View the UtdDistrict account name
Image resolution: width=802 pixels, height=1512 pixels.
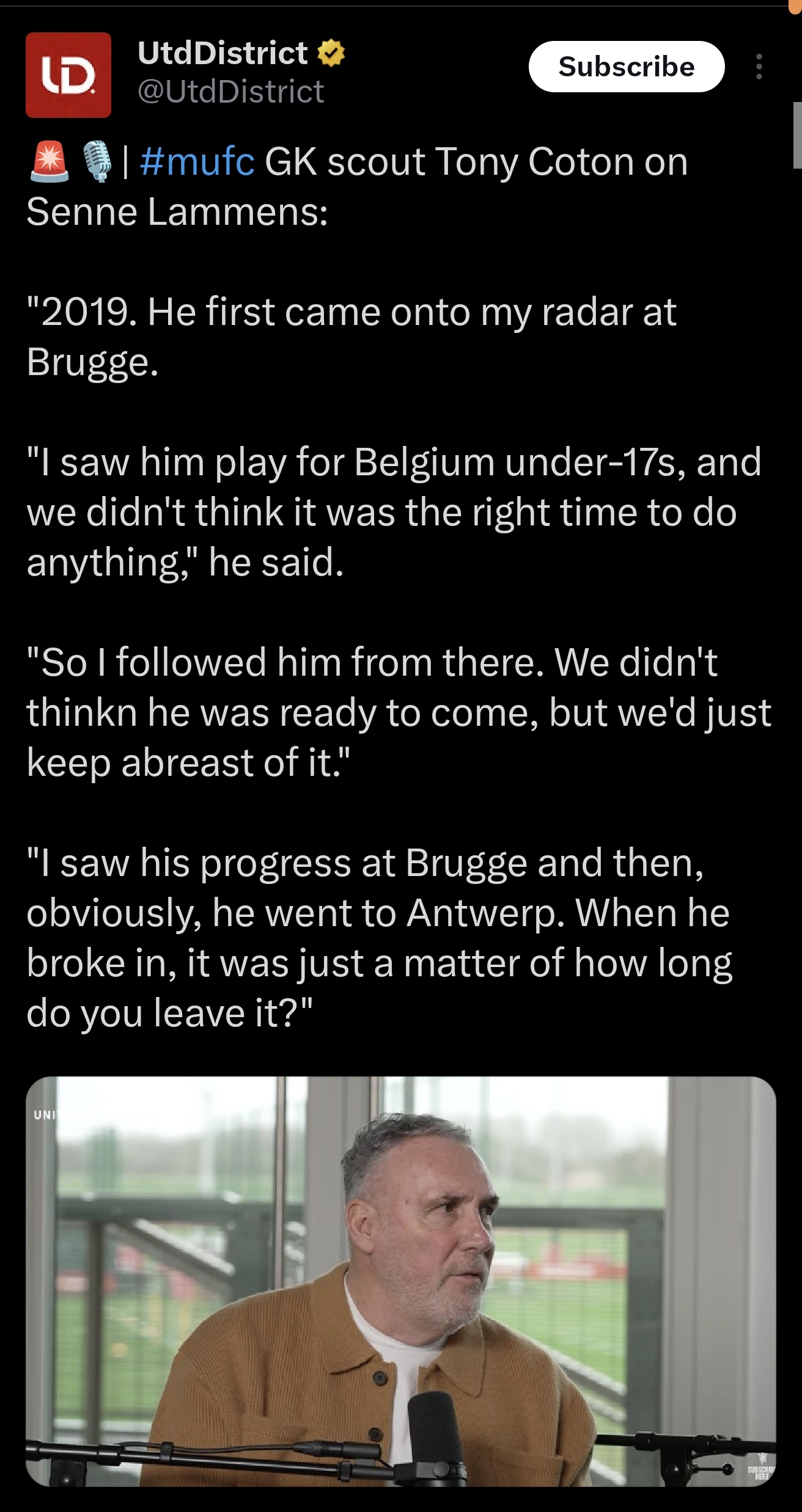point(223,53)
